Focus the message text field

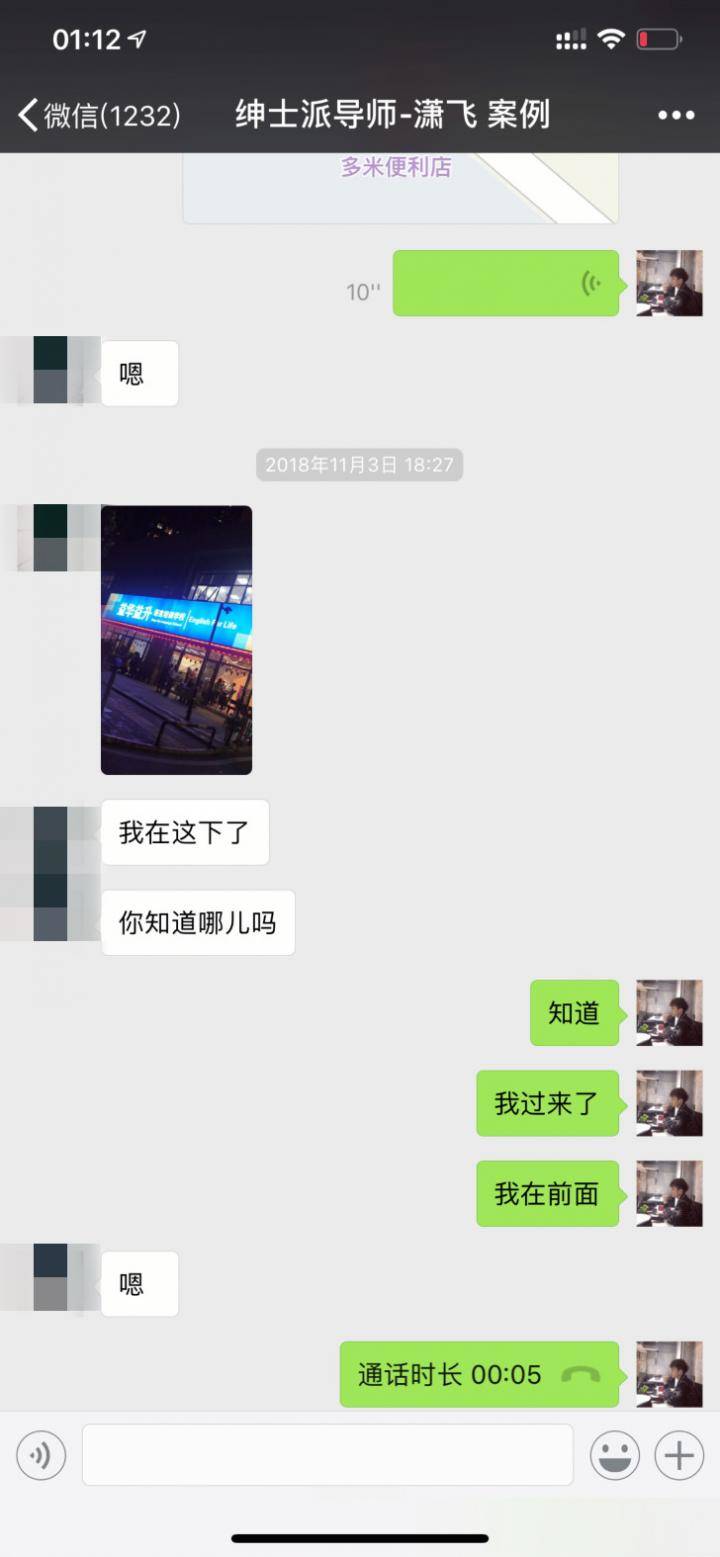click(x=327, y=1455)
